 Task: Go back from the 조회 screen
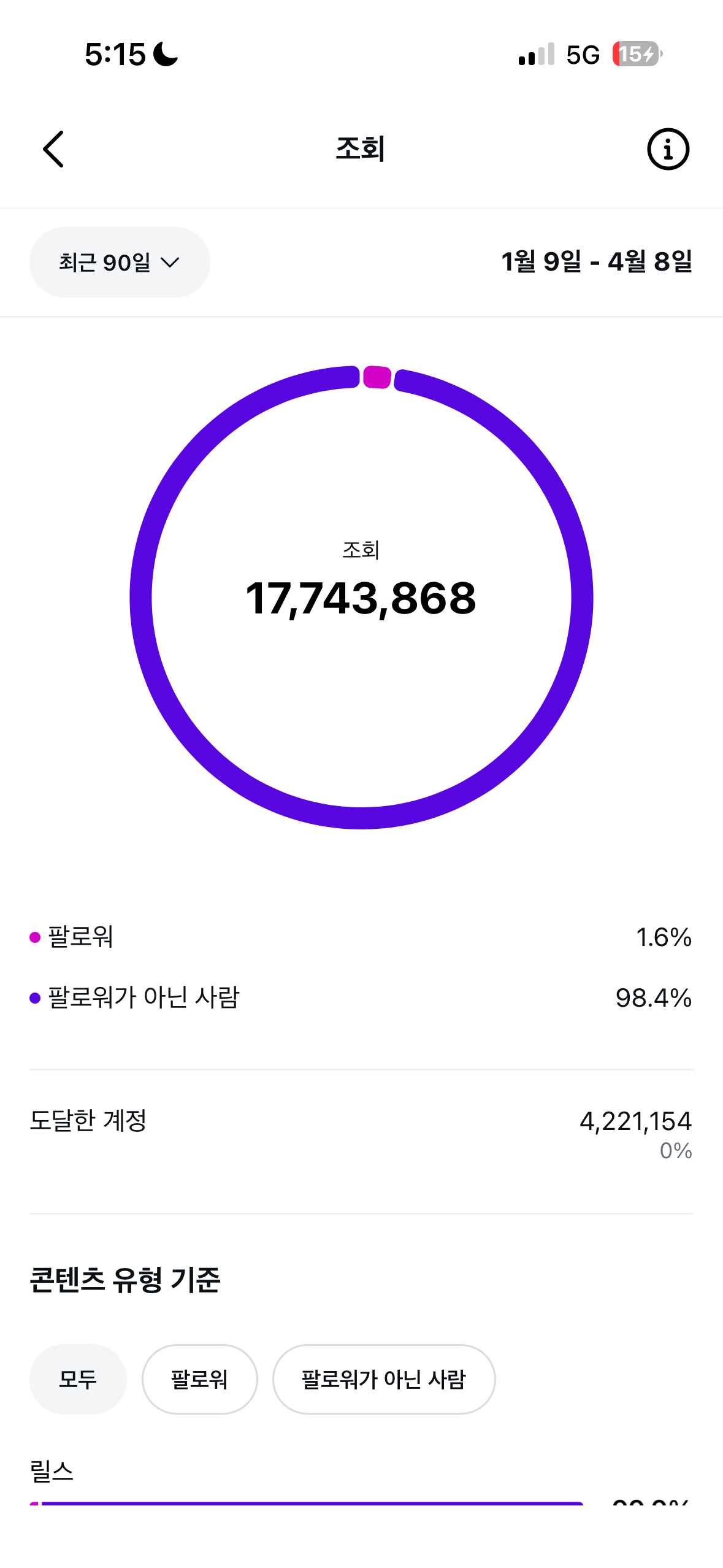54,149
